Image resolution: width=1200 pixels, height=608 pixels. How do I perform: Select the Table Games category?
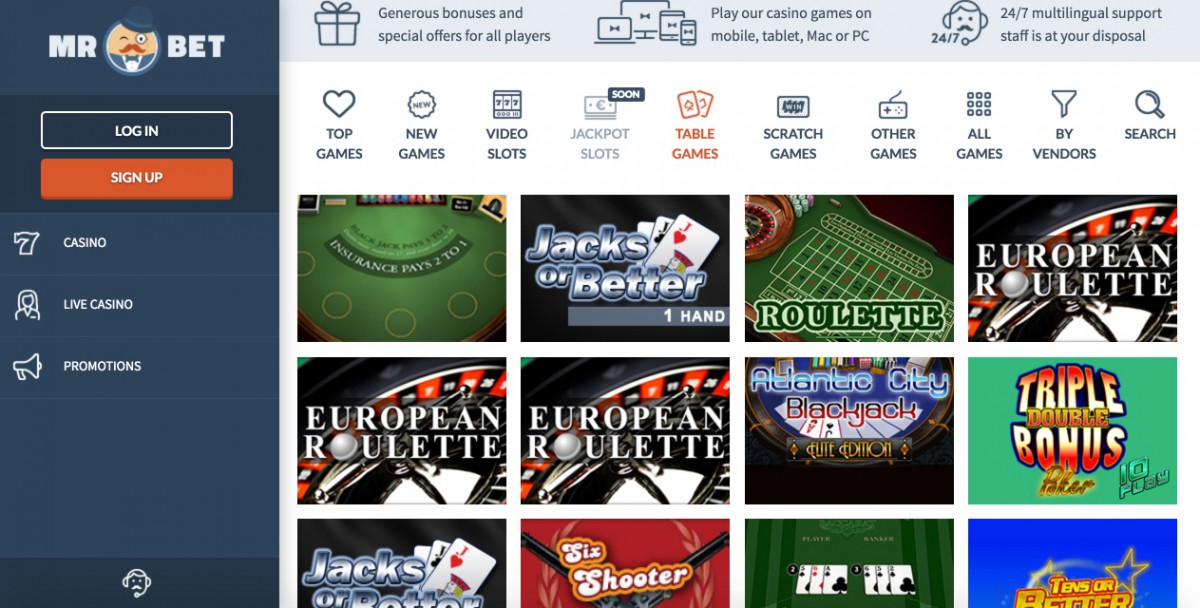point(695,125)
